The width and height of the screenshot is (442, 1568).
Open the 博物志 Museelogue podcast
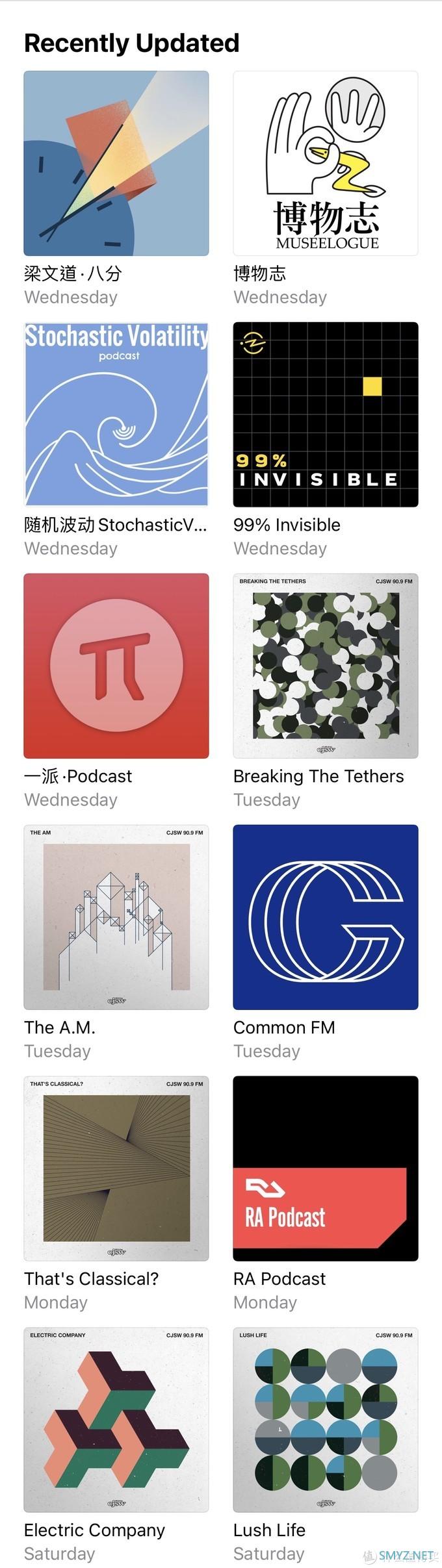click(326, 163)
